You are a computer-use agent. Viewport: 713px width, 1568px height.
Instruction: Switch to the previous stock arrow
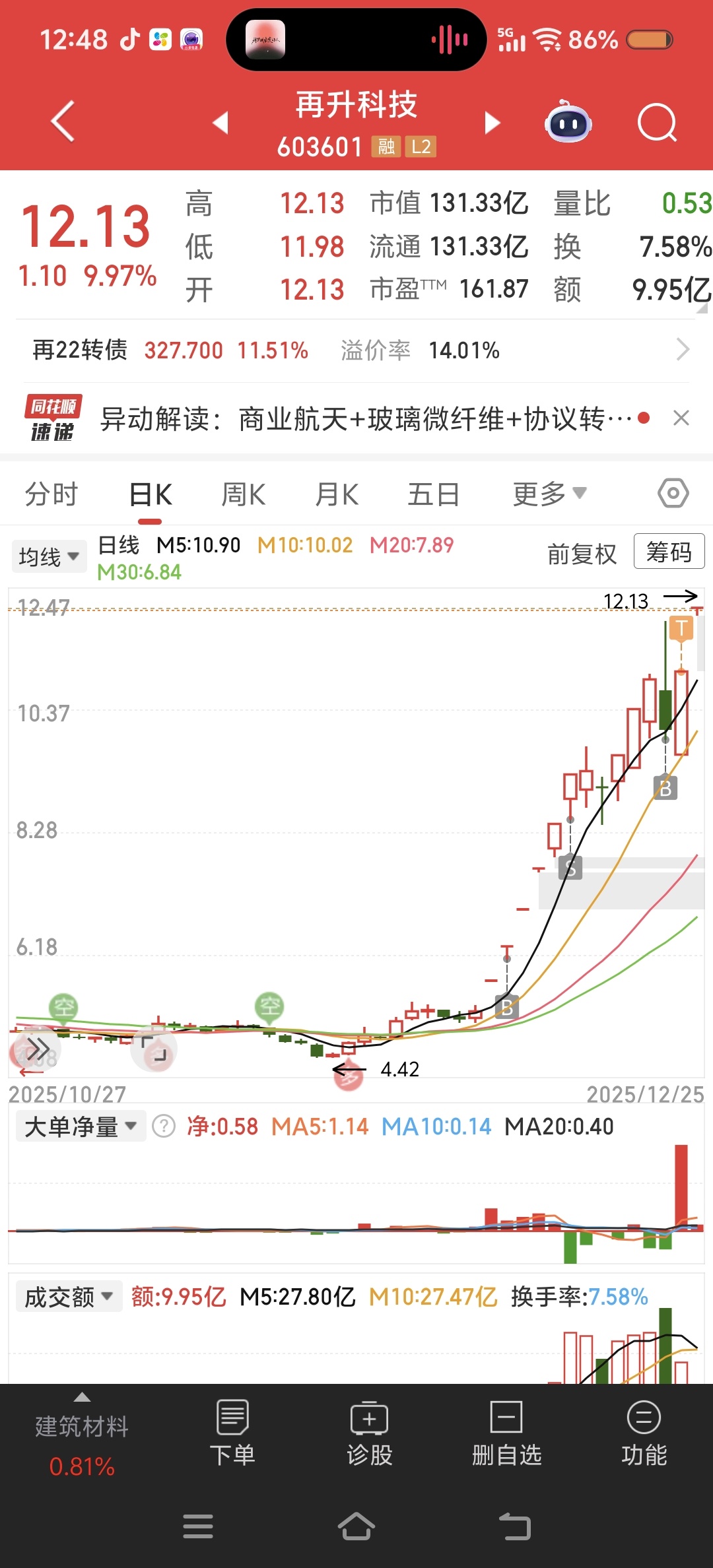point(221,123)
